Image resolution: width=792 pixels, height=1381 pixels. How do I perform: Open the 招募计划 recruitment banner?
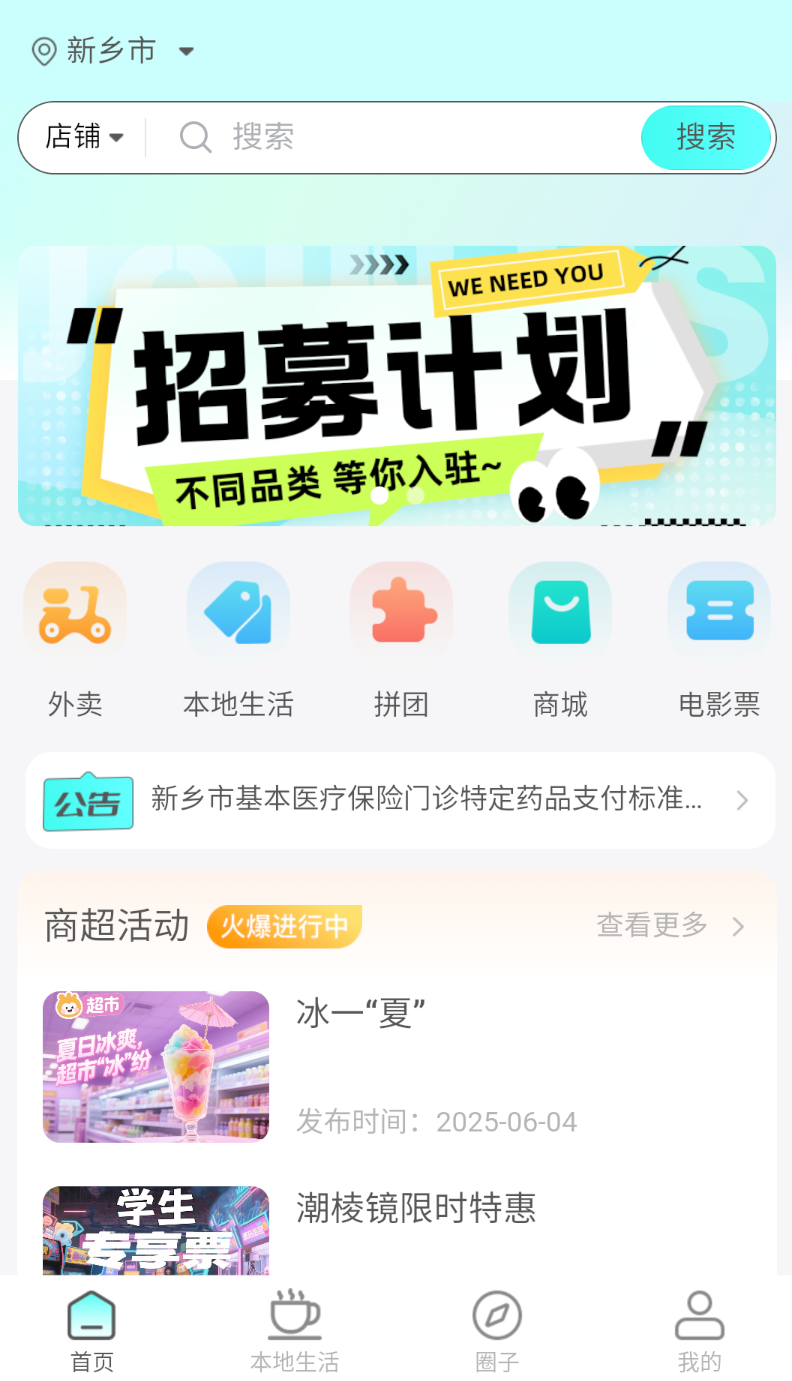pyautogui.click(x=397, y=386)
